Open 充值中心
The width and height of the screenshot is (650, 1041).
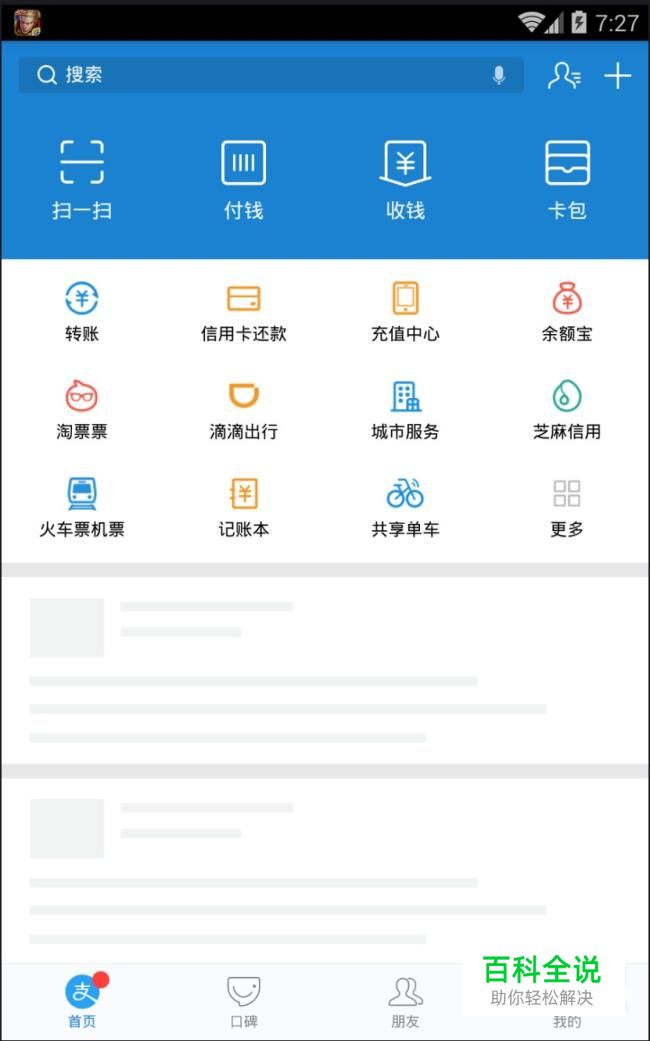(x=405, y=312)
